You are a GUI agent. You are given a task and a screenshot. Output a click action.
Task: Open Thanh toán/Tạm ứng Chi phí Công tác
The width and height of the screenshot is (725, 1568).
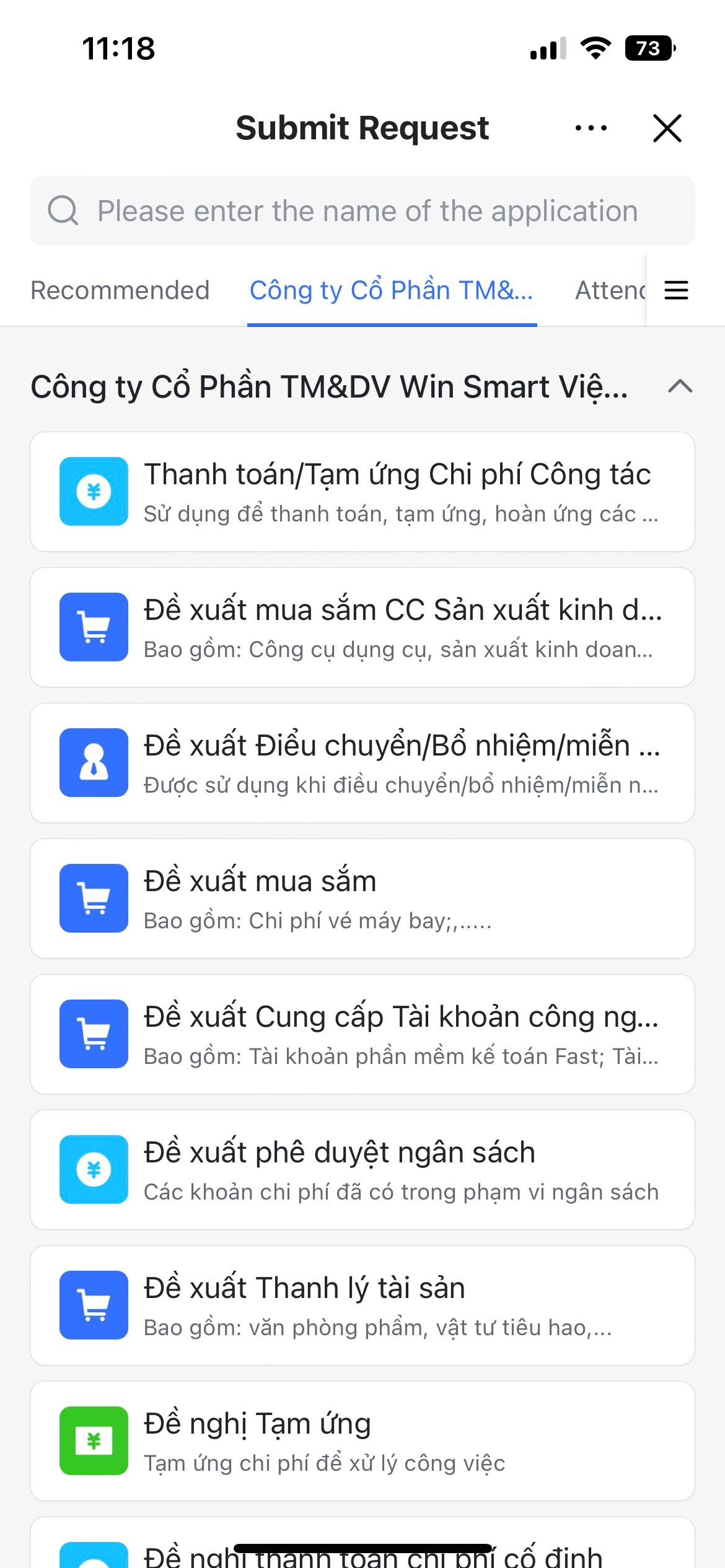(362, 492)
